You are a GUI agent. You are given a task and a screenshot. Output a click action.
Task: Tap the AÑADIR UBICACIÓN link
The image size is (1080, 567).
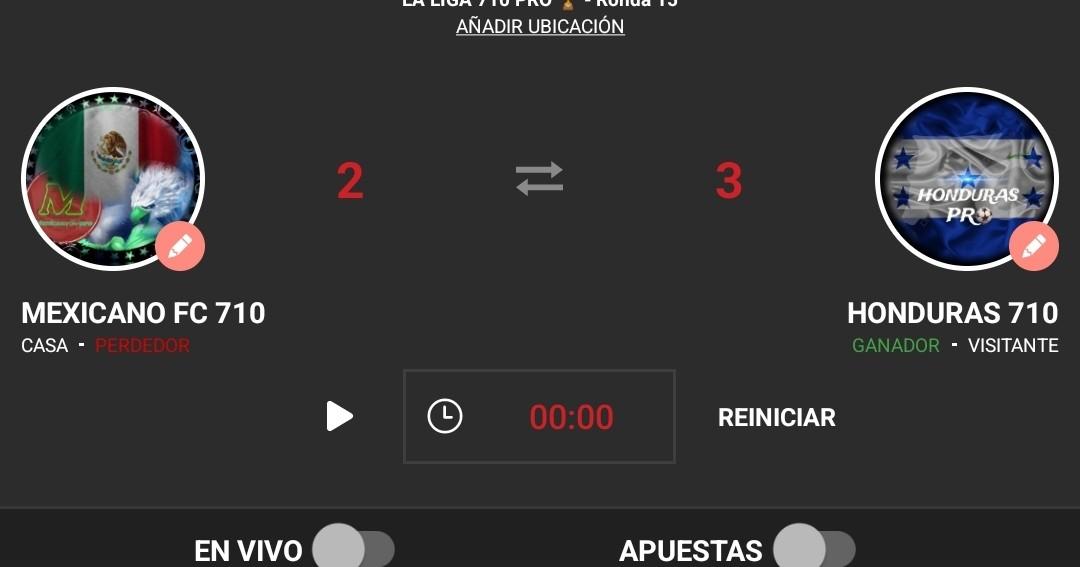[540, 27]
